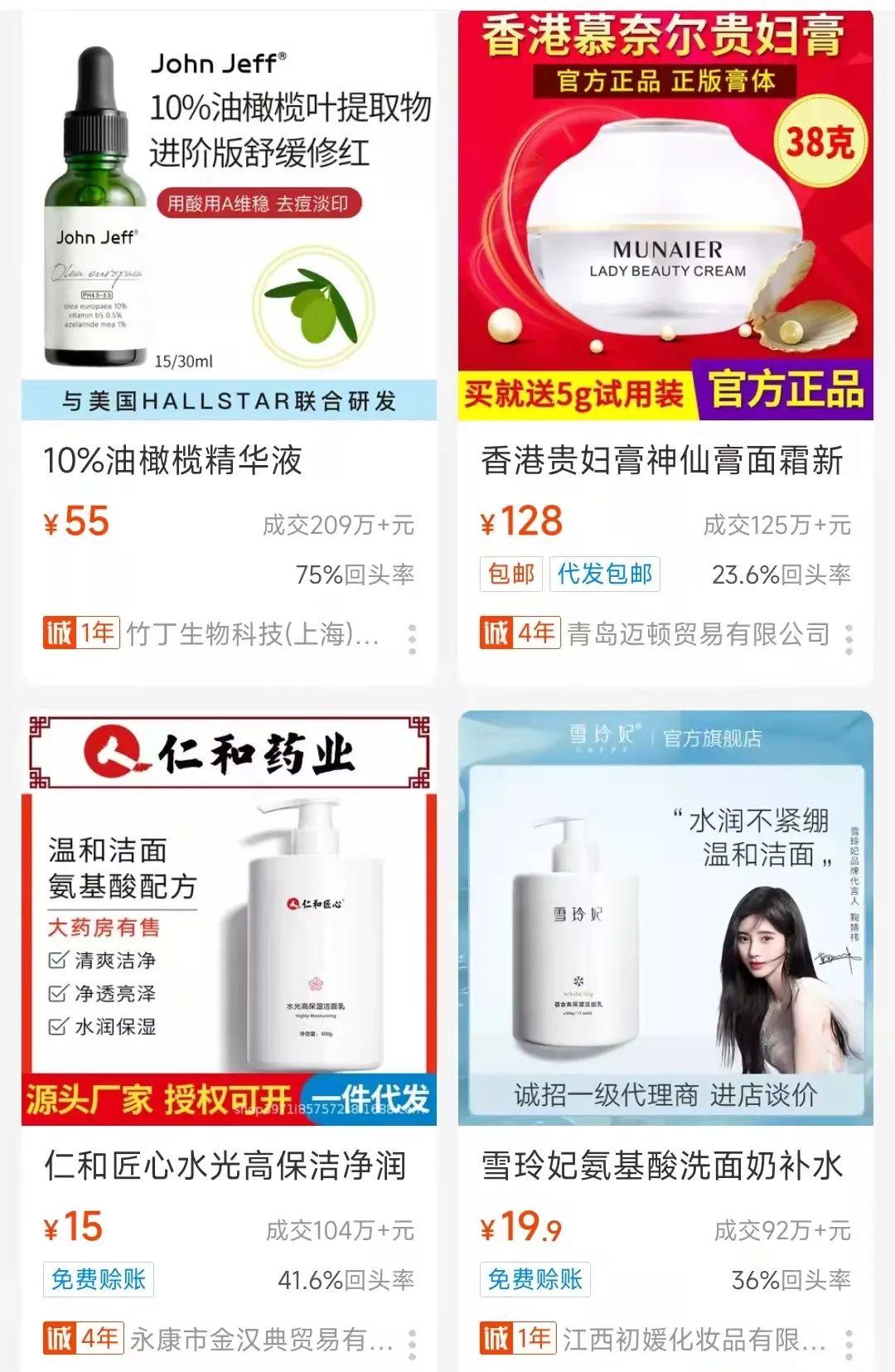View supplier 青岛迈顿贸易有限公司
Viewport: 895px width, 1372px height.
[698, 634]
